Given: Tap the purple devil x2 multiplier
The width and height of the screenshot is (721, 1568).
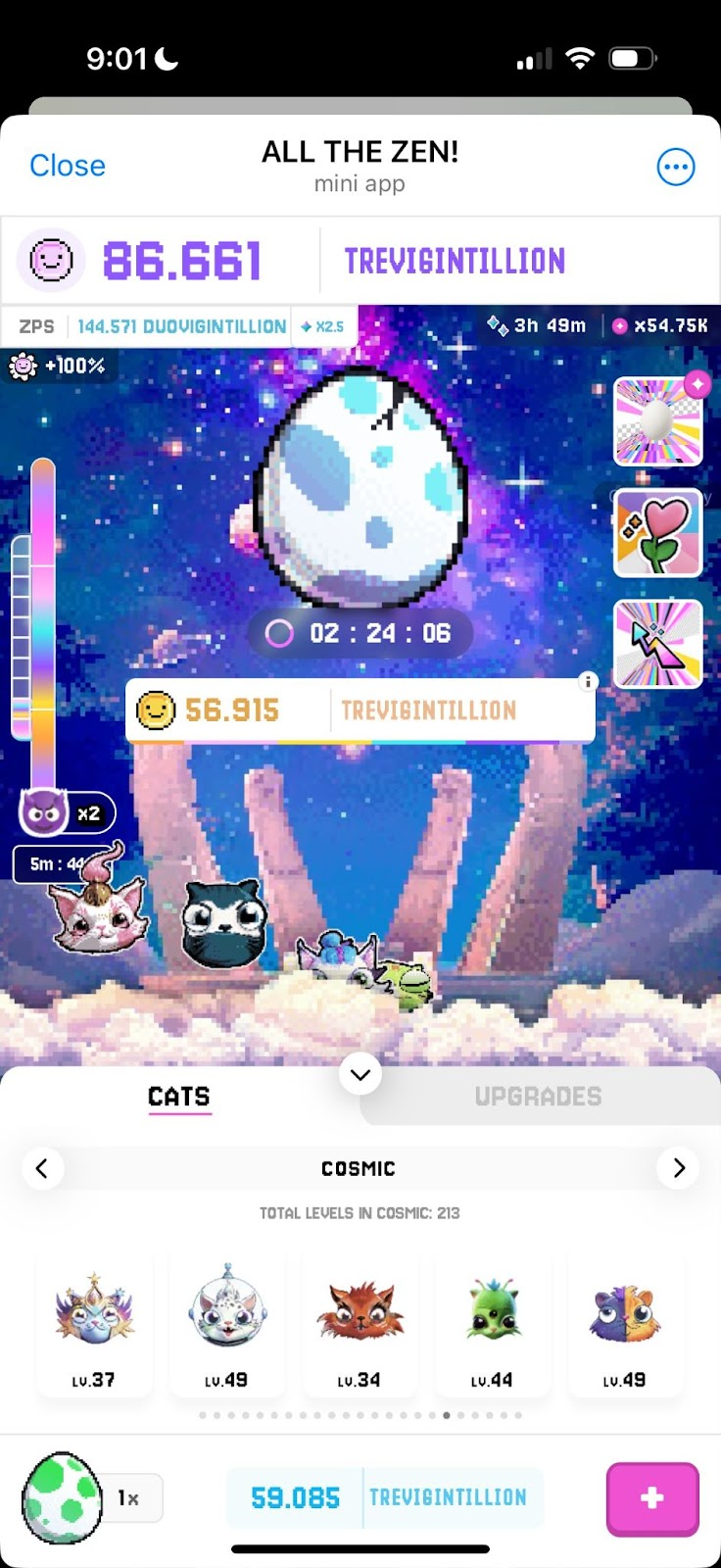Looking at the screenshot, I should point(67,812).
